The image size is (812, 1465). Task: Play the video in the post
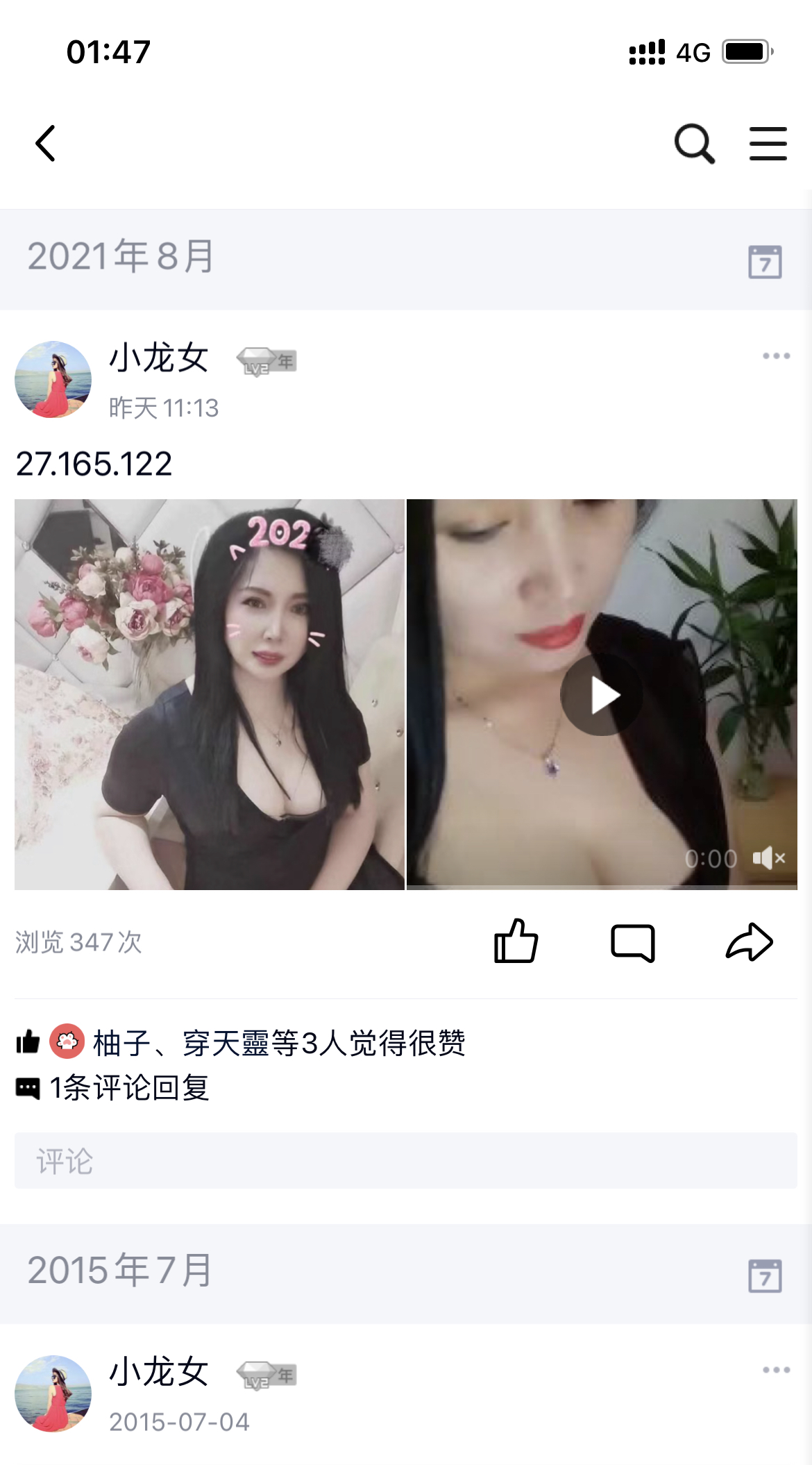coord(601,695)
